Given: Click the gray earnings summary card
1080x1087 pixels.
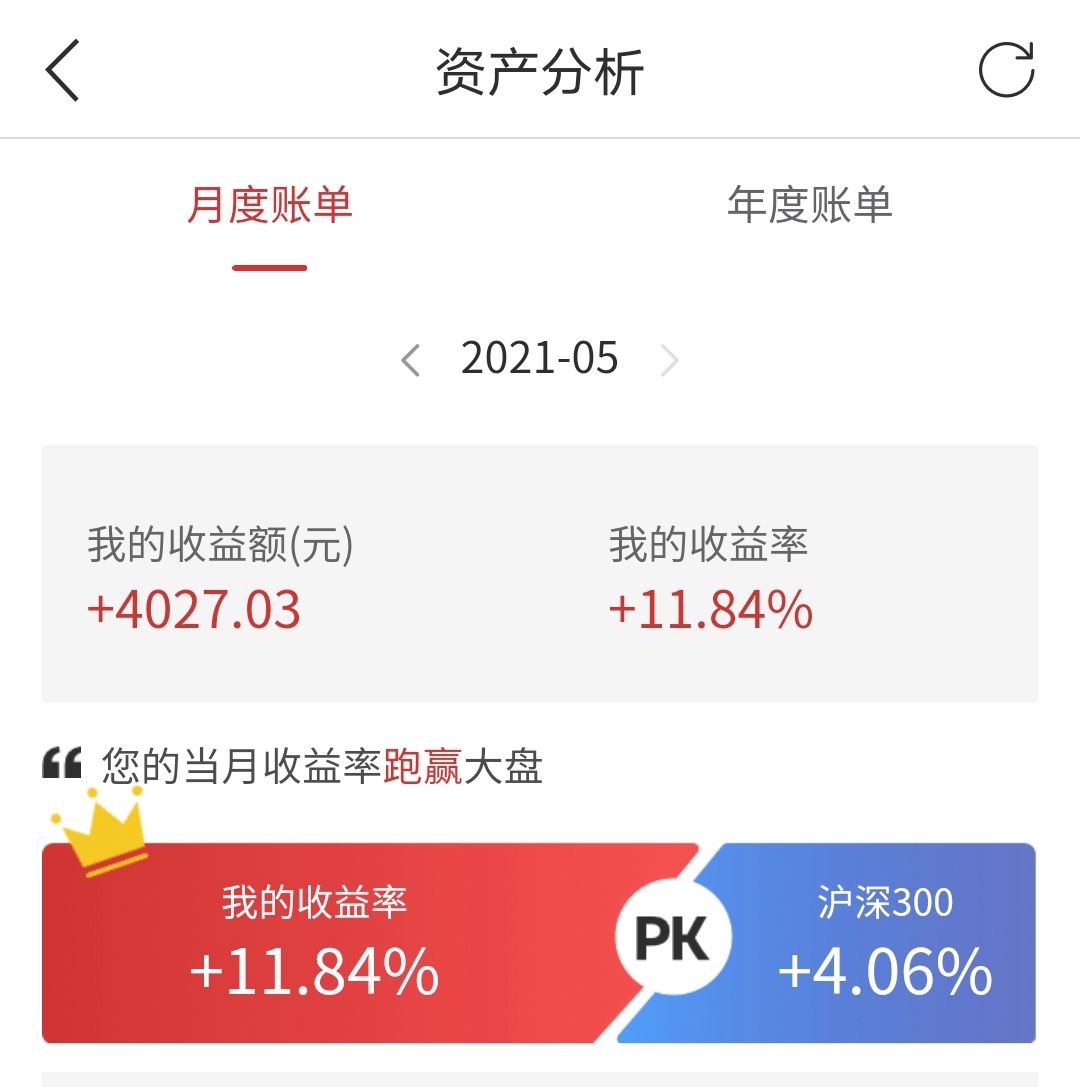Looking at the screenshot, I should 540,573.
